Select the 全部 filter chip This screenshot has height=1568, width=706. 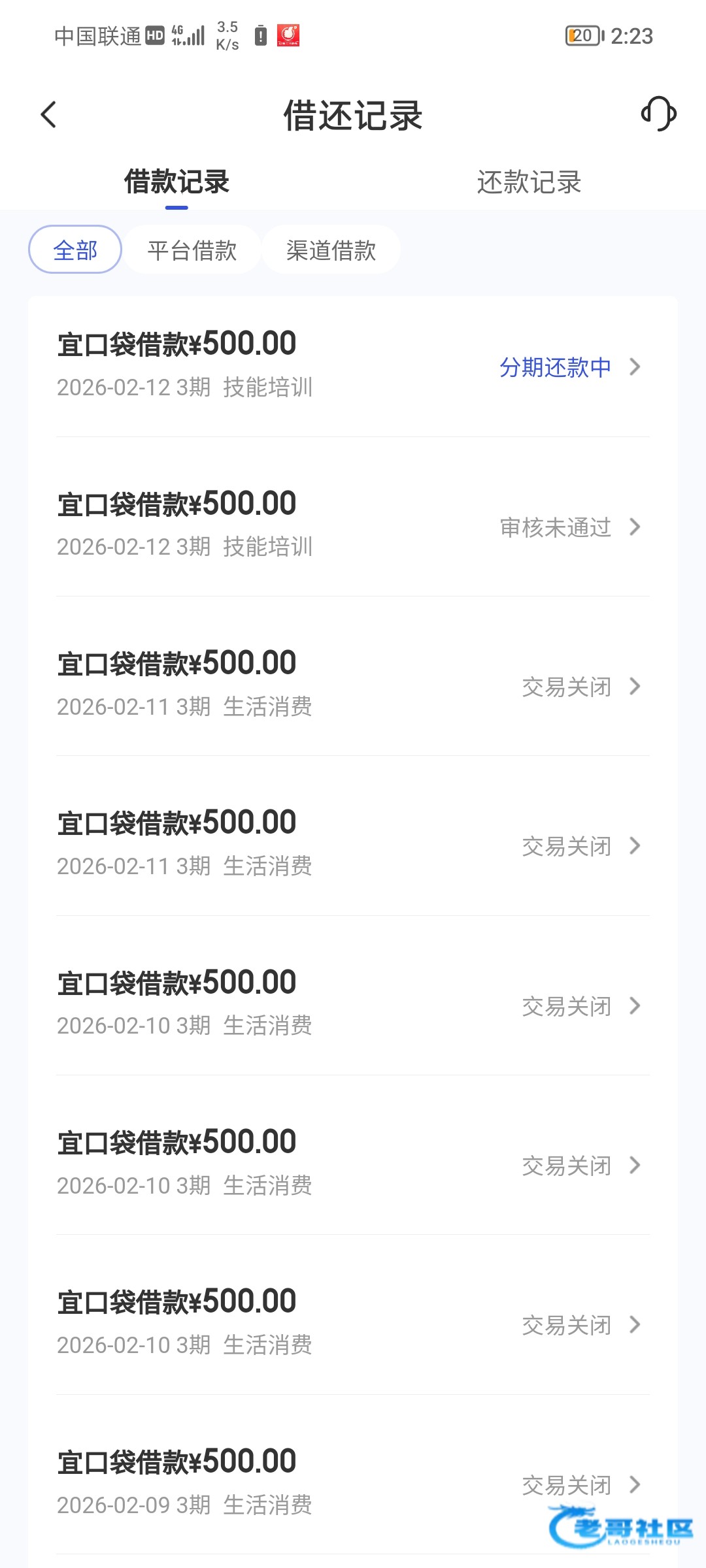pos(75,250)
